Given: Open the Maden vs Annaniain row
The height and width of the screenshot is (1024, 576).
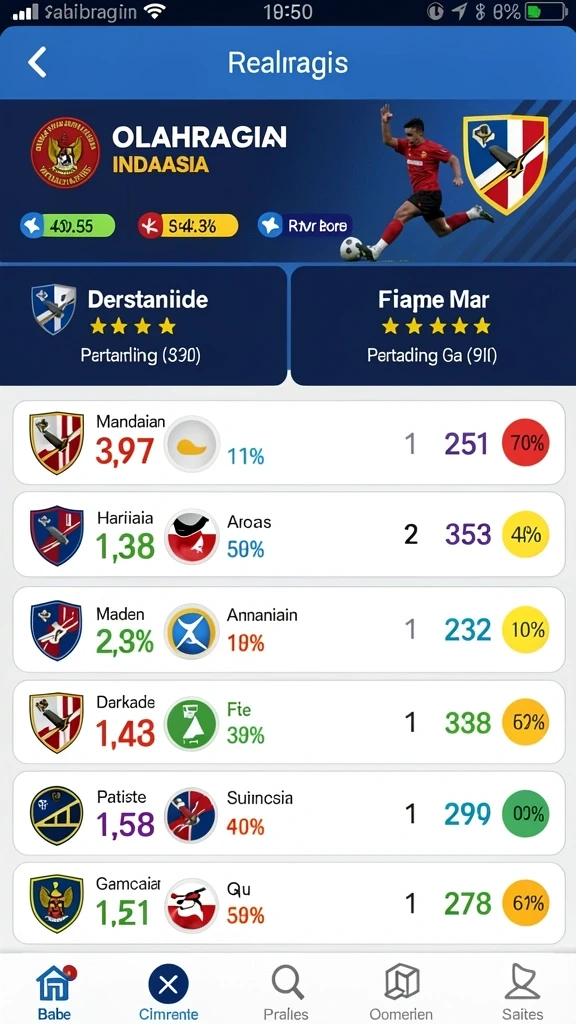Looking at the screenshot, I should 289,630.
